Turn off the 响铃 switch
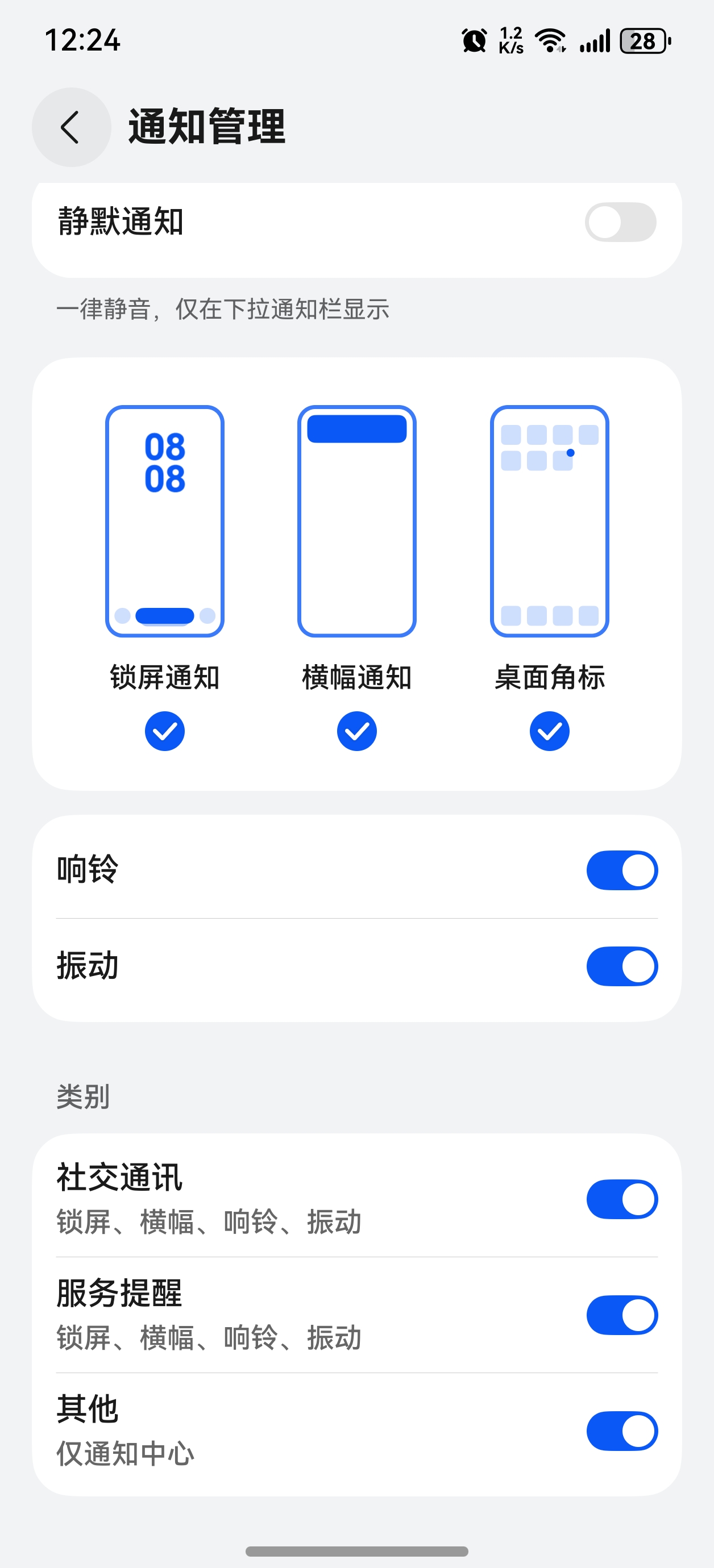 621,870
